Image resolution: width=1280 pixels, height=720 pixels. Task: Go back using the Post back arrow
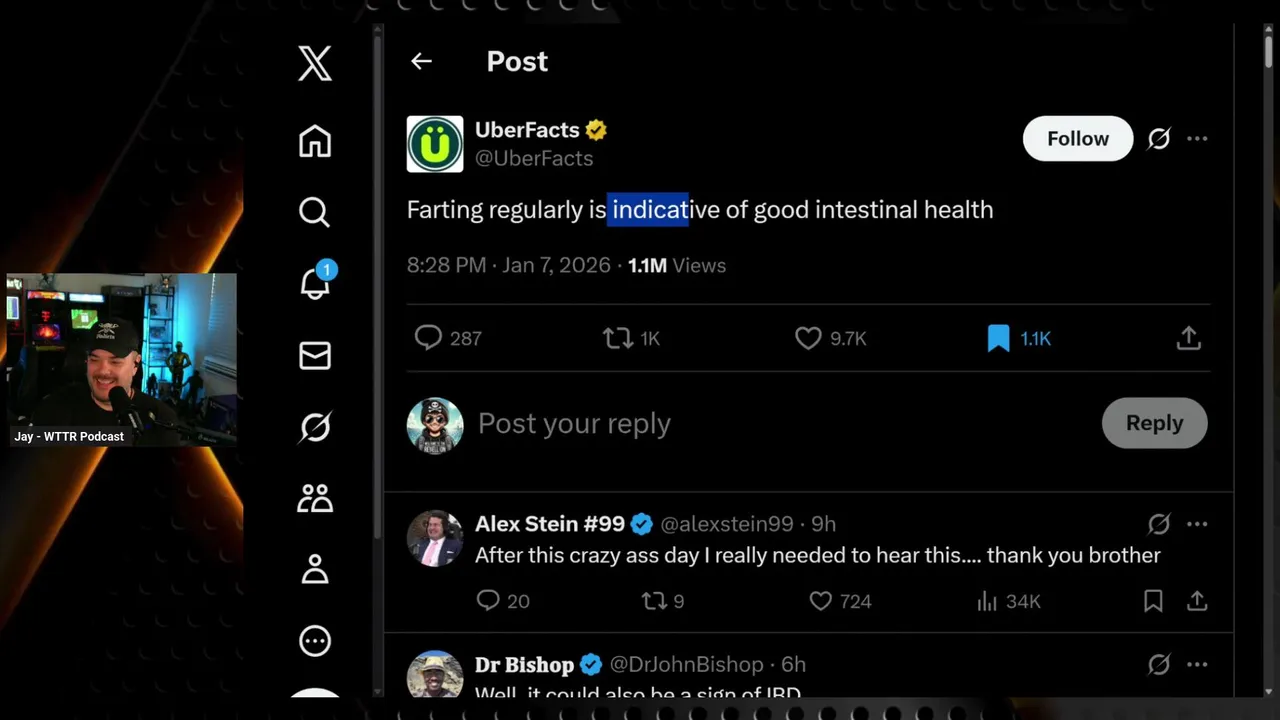tap(421, 61)
